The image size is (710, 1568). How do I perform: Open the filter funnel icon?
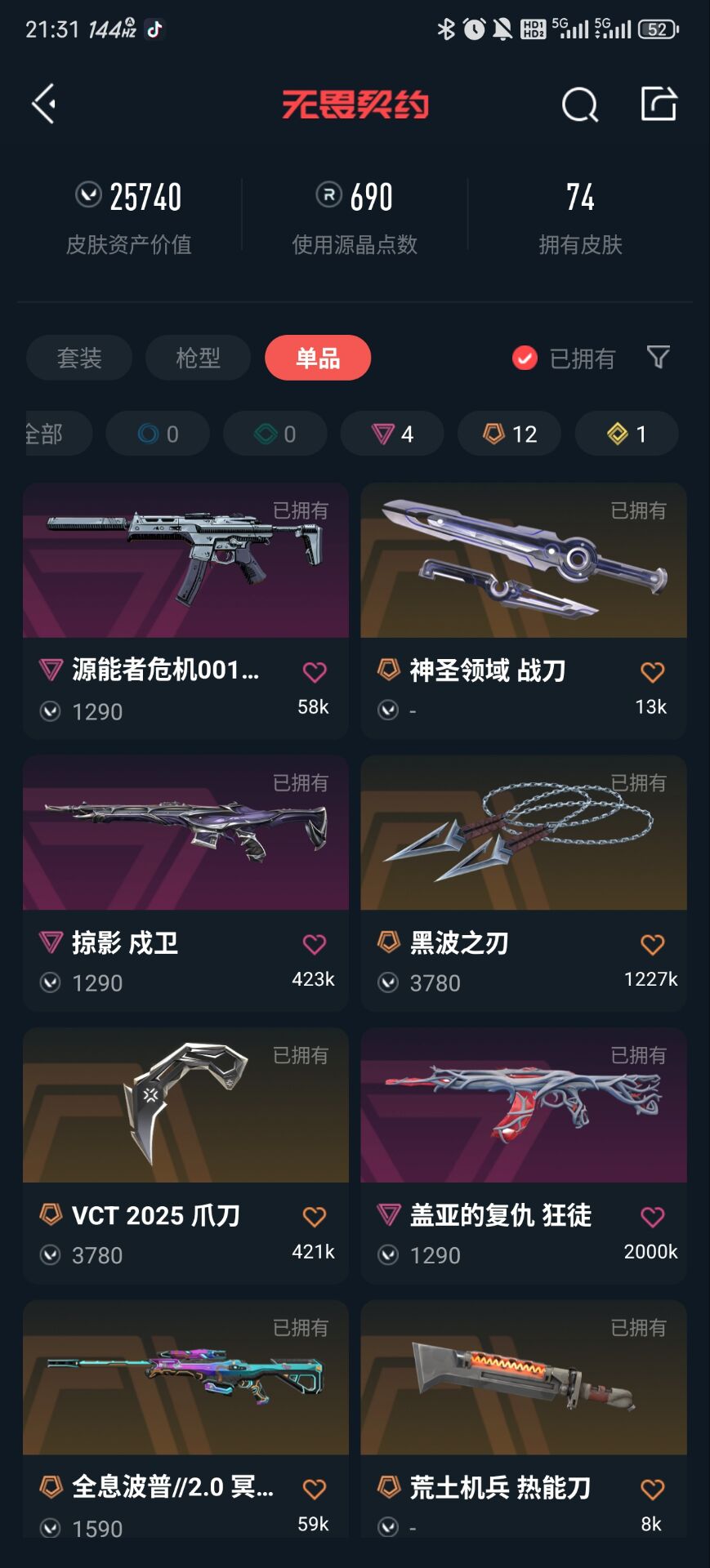(x=659, y=357)
